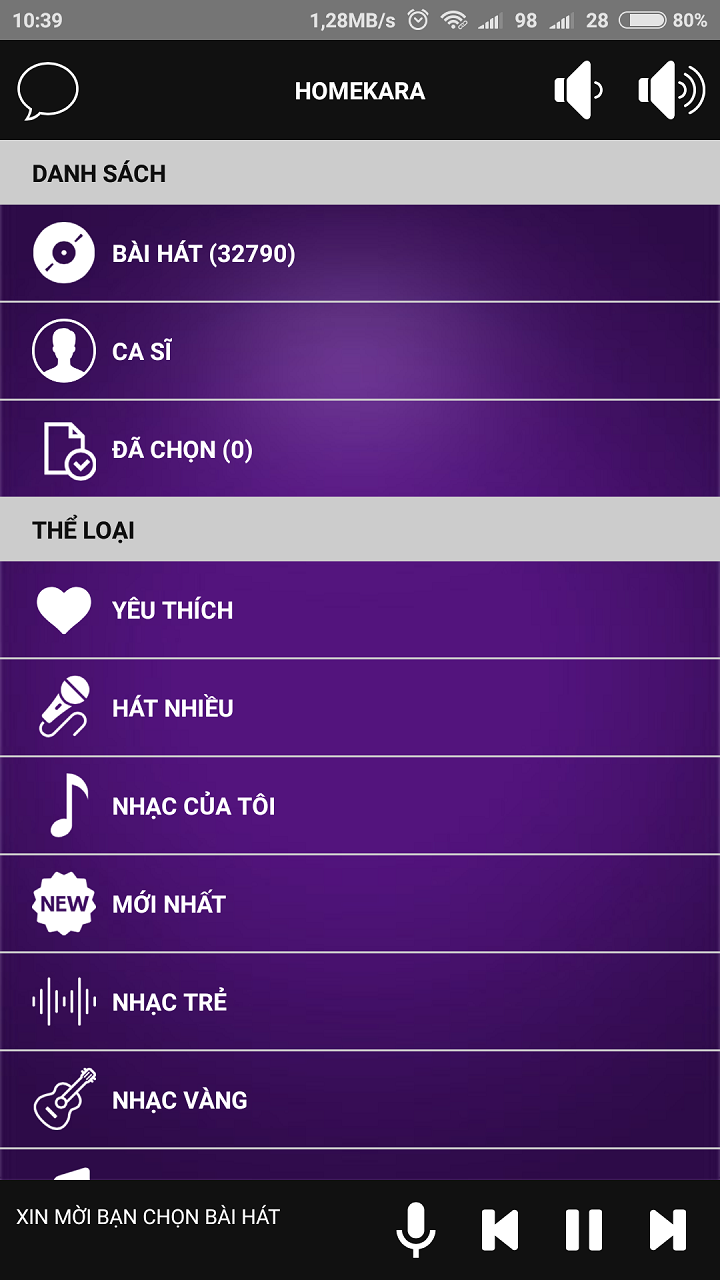The height and width of the screenshot is (1280, 720).
Task: Open the chat bubble icon
Action: point(48,91)
